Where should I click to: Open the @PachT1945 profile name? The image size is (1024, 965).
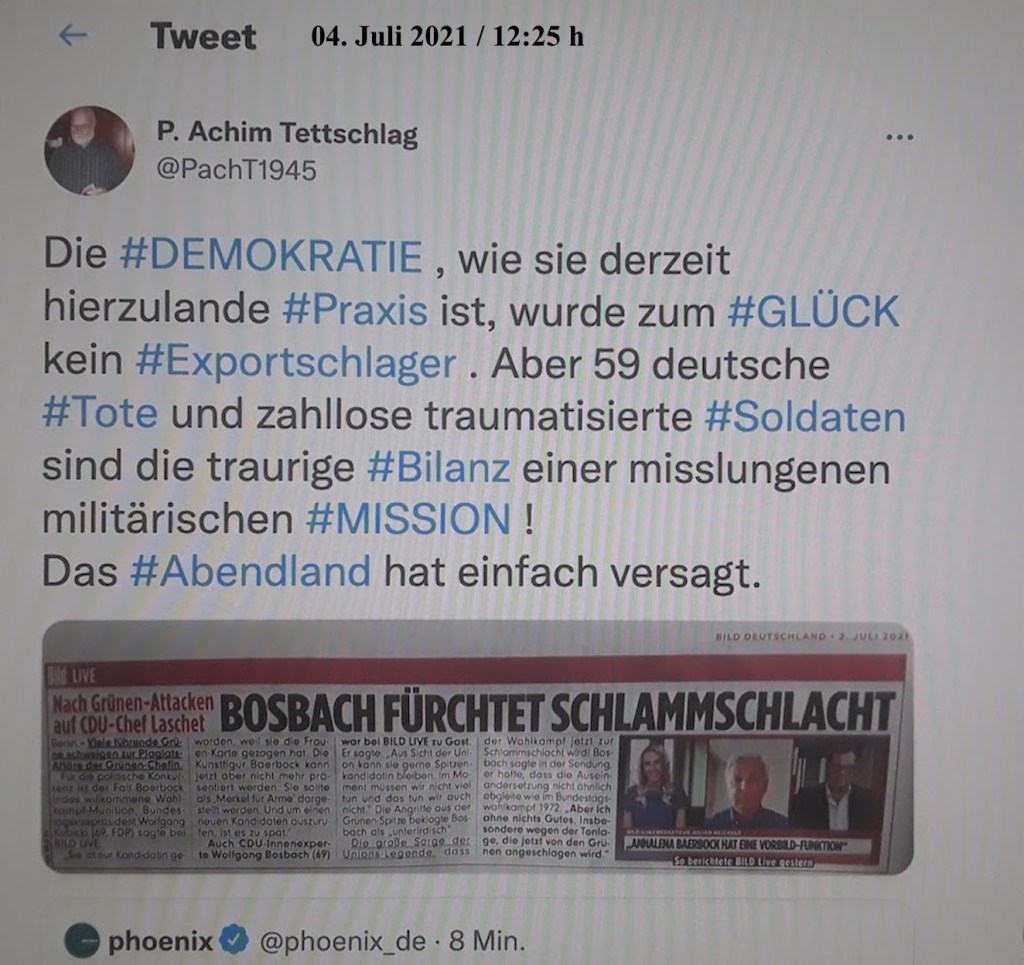tap(287, 134)
